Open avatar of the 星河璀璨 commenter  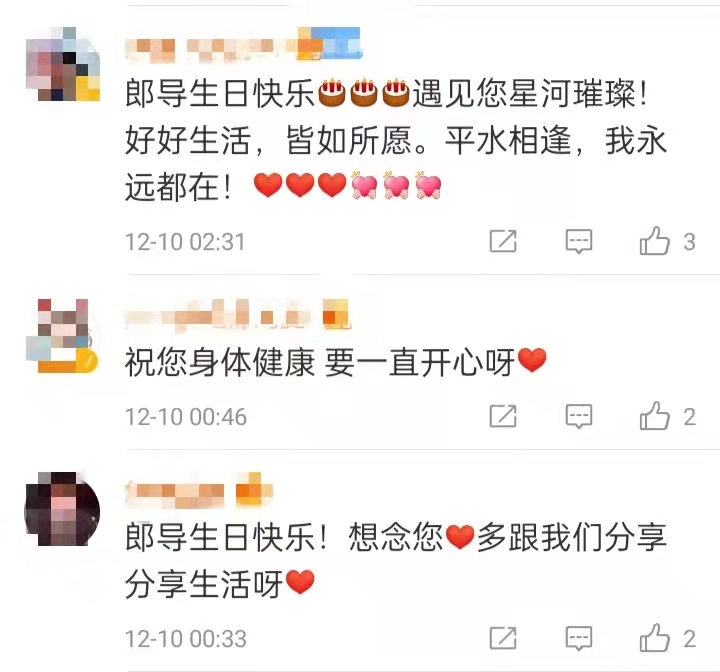(x=62, y=65)
